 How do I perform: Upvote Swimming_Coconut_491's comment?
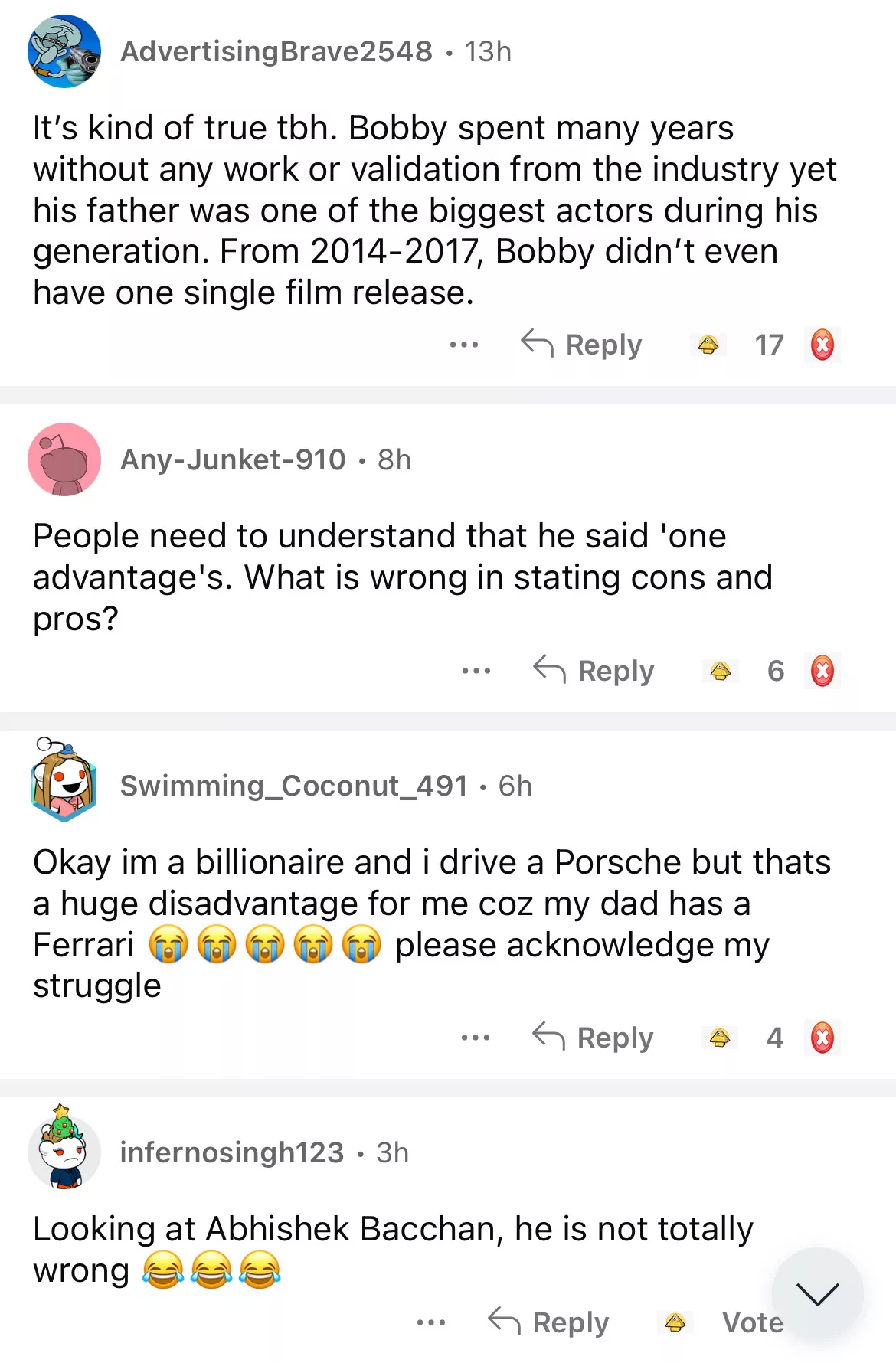pyautogui.click(x=720, y=1038)
